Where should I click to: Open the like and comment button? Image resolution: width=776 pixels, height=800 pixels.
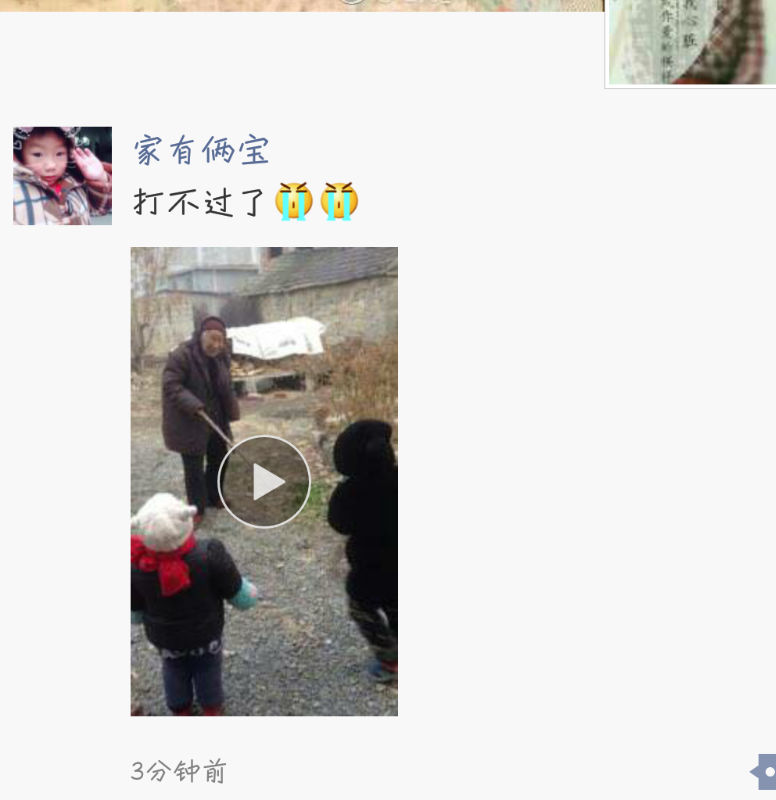coord(764,771)
